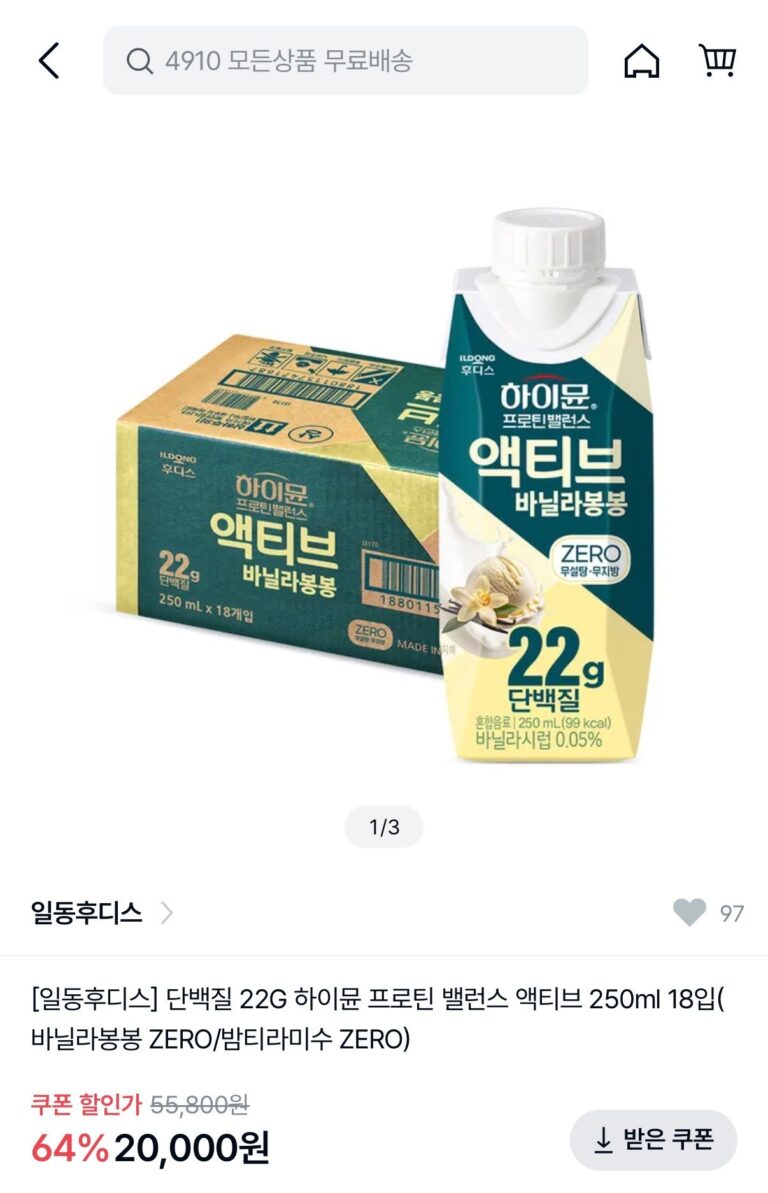Open the shopping cart

[x=717, y=61]
